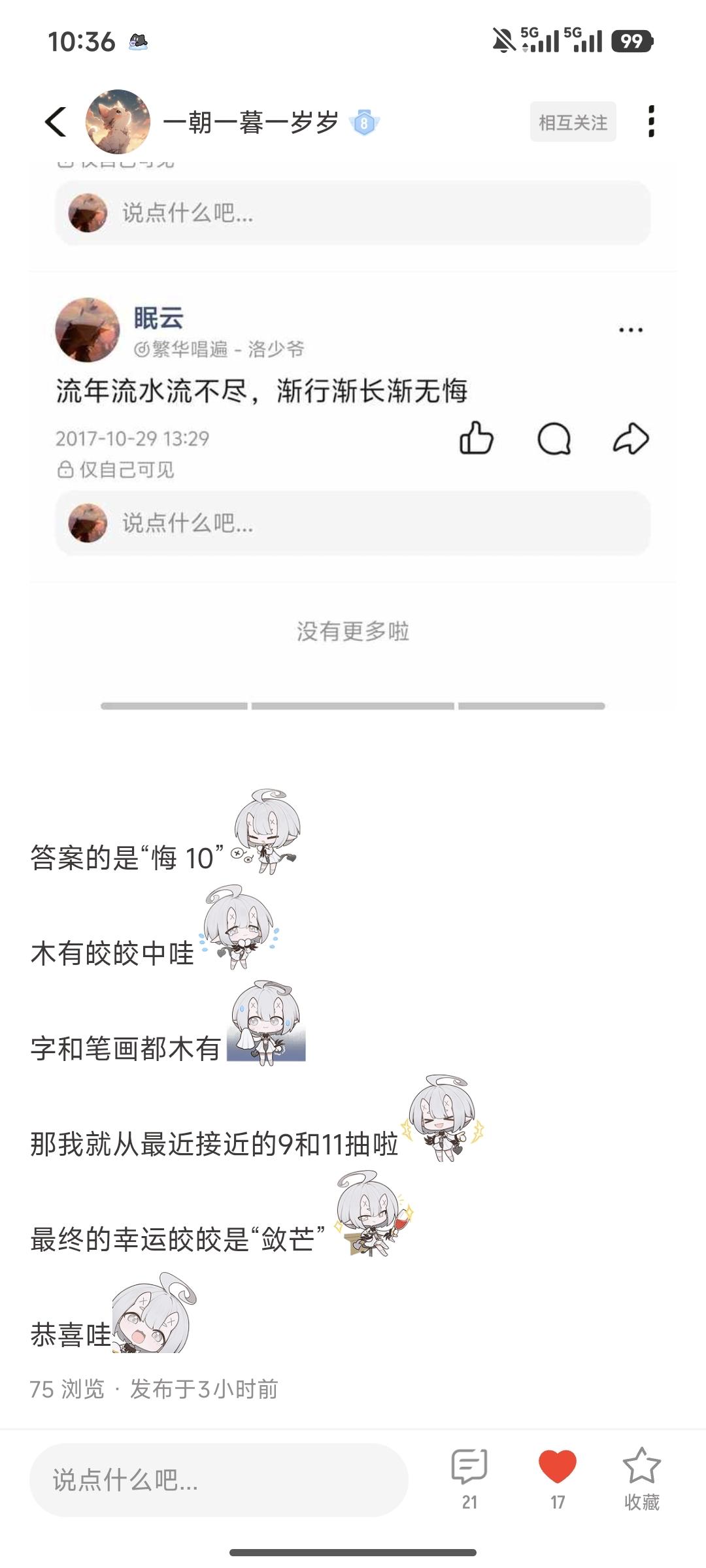Save this post with the 收藏 star
The height and width of the screenshot is (1568, 706).
[641, 1478]
